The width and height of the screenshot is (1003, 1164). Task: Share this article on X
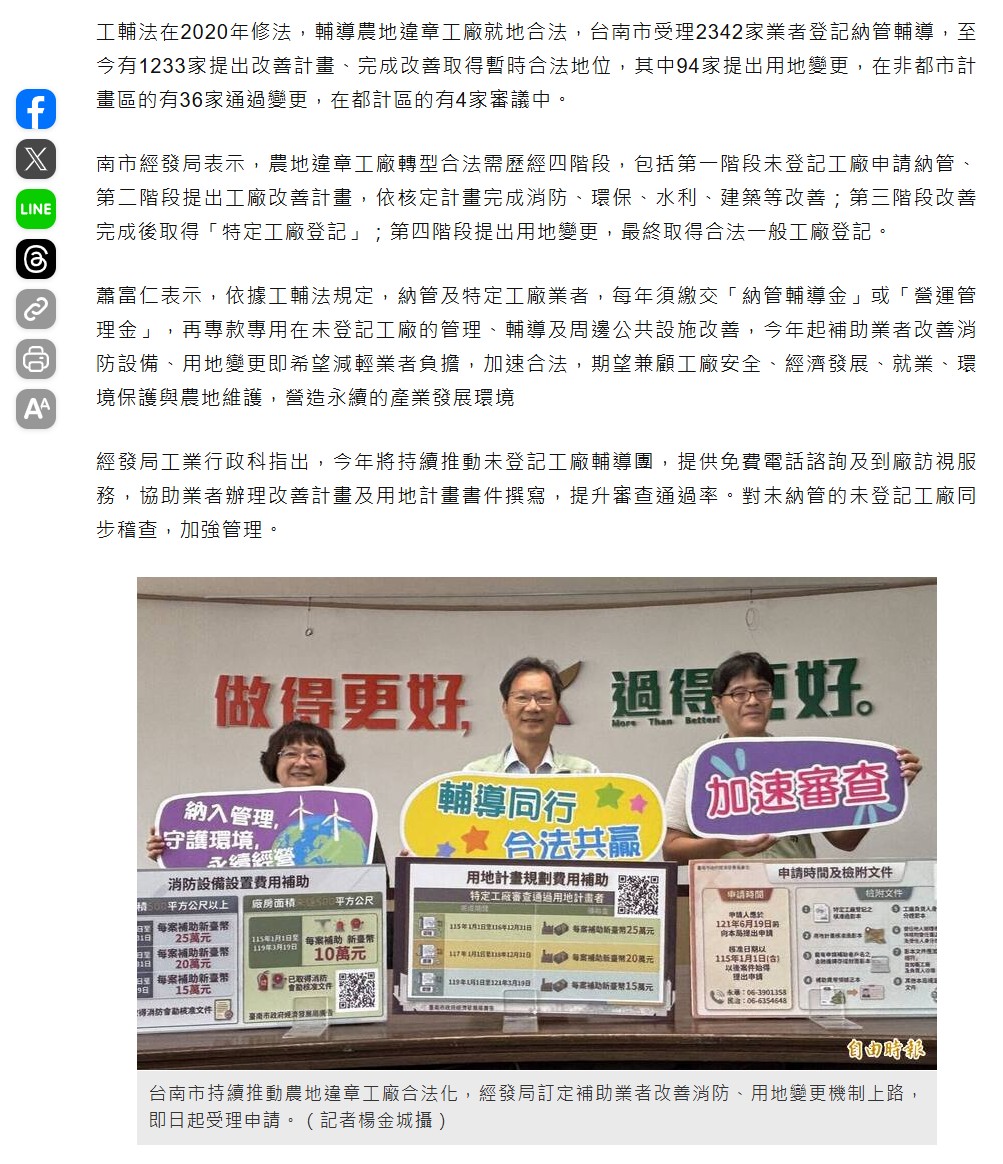[36, 159]
